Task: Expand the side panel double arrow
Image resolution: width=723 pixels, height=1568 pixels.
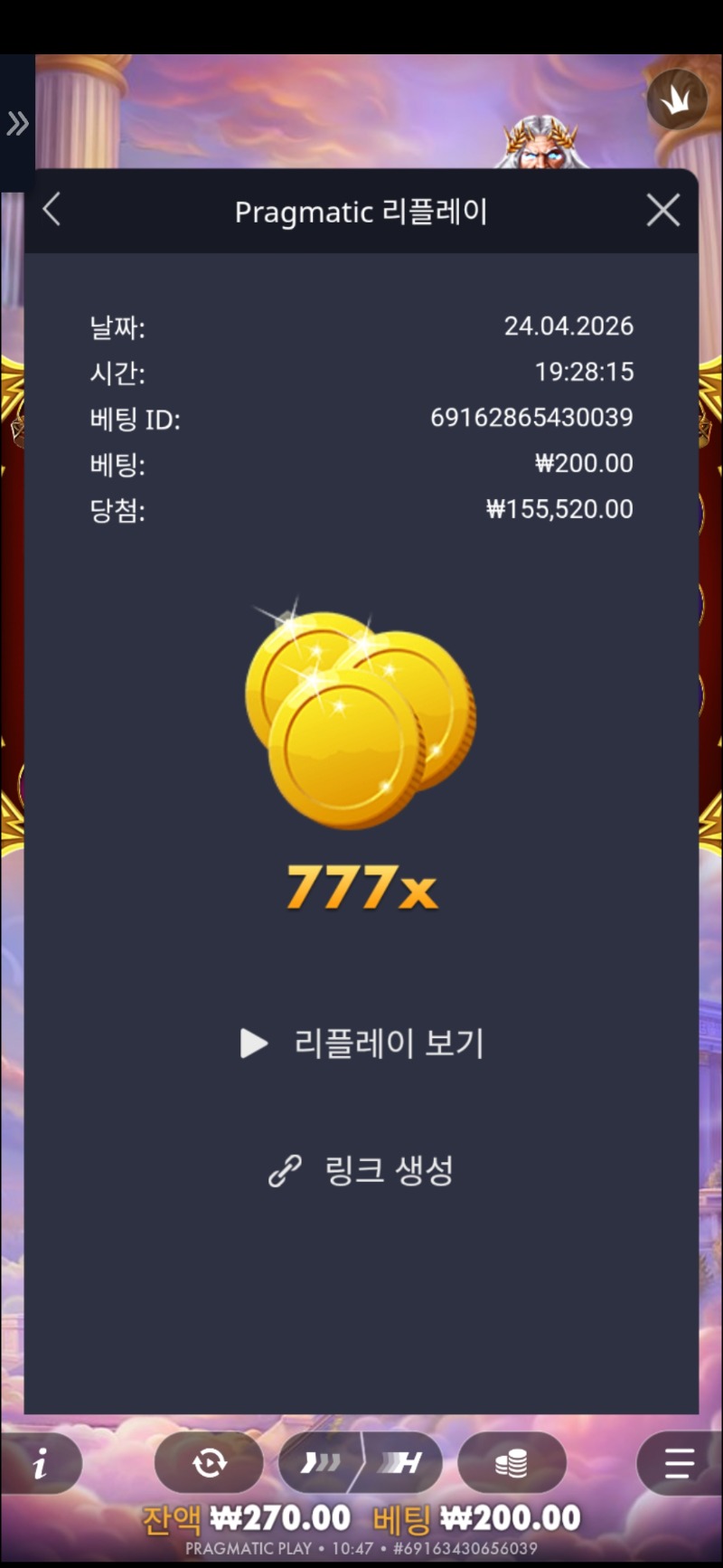Action: coord(17,123)
